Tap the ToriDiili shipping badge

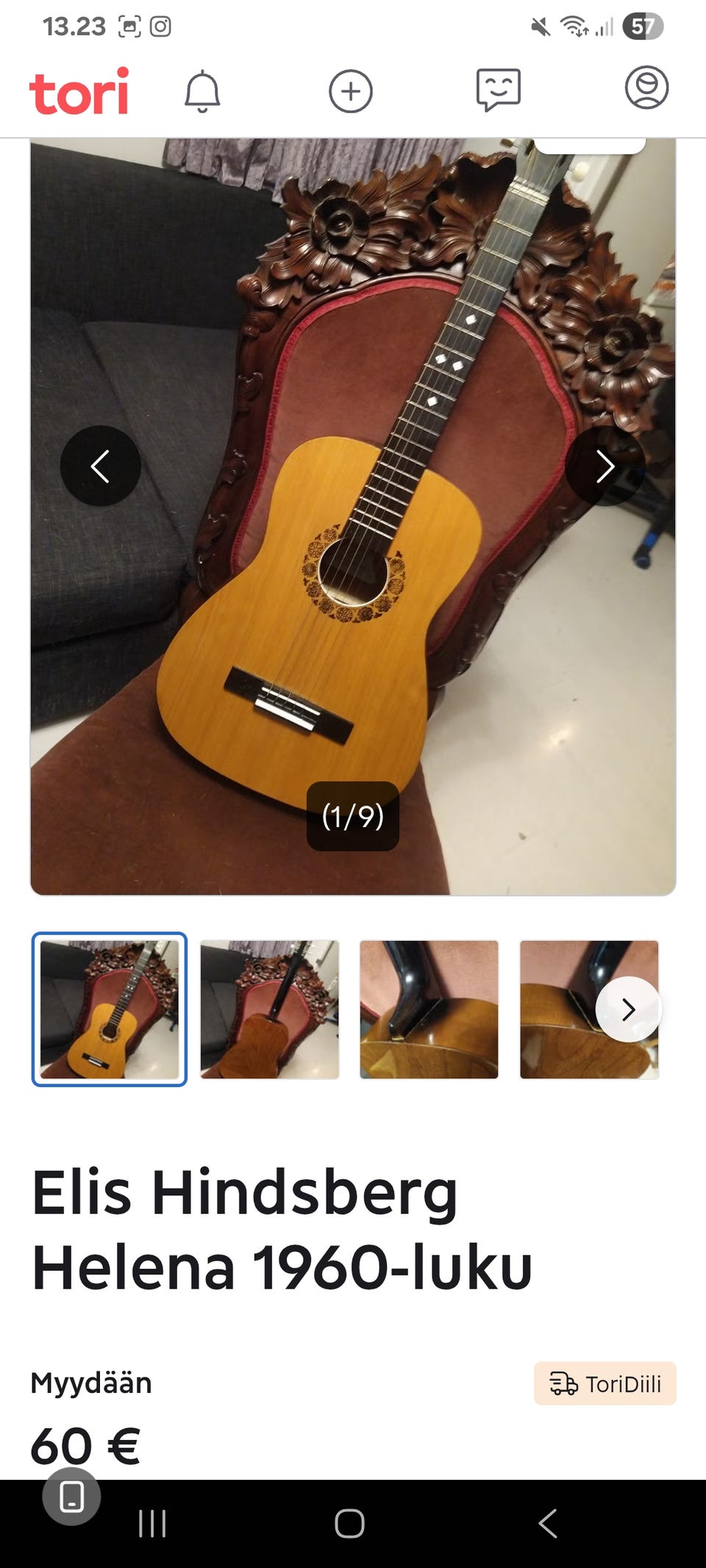605,1383
